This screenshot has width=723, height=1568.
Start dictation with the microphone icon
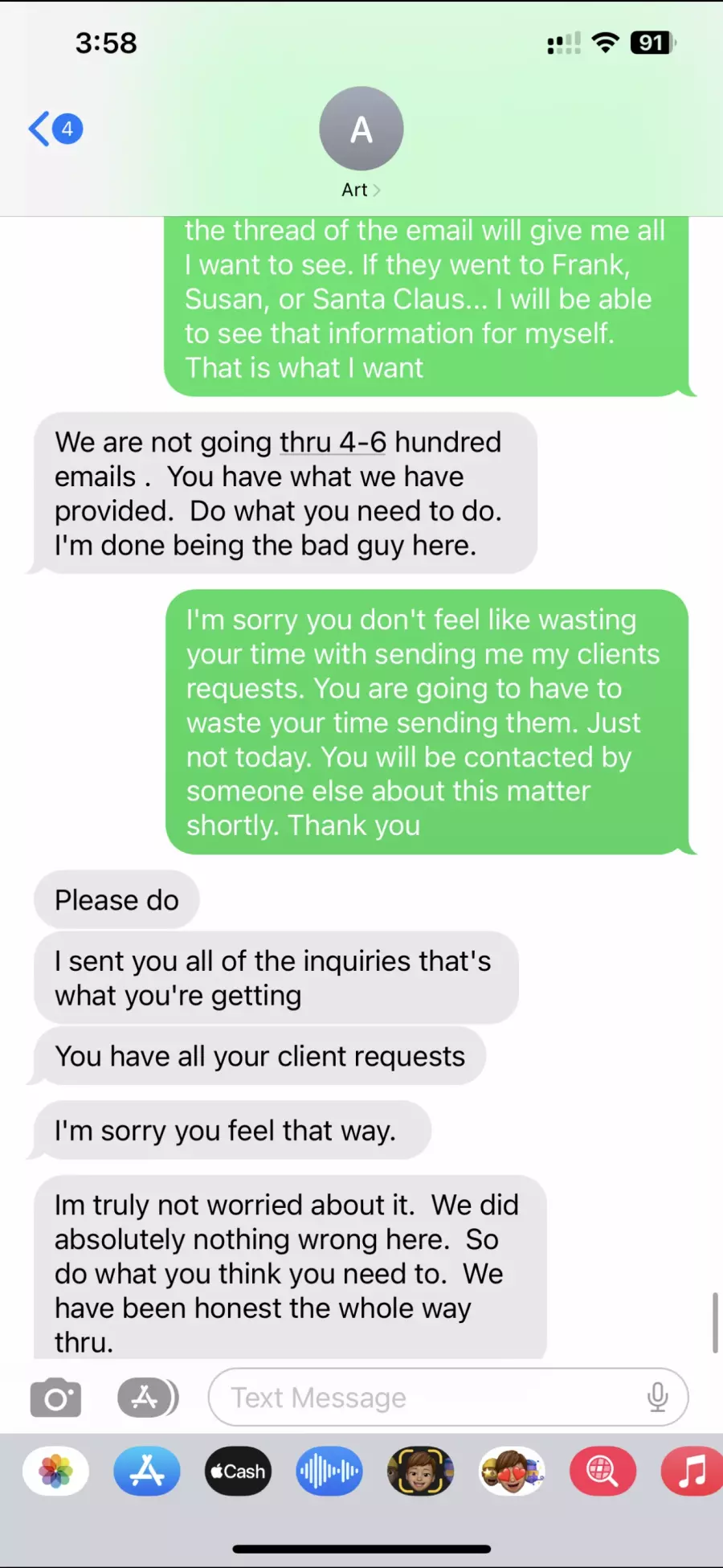click(x=657, y=1398)
